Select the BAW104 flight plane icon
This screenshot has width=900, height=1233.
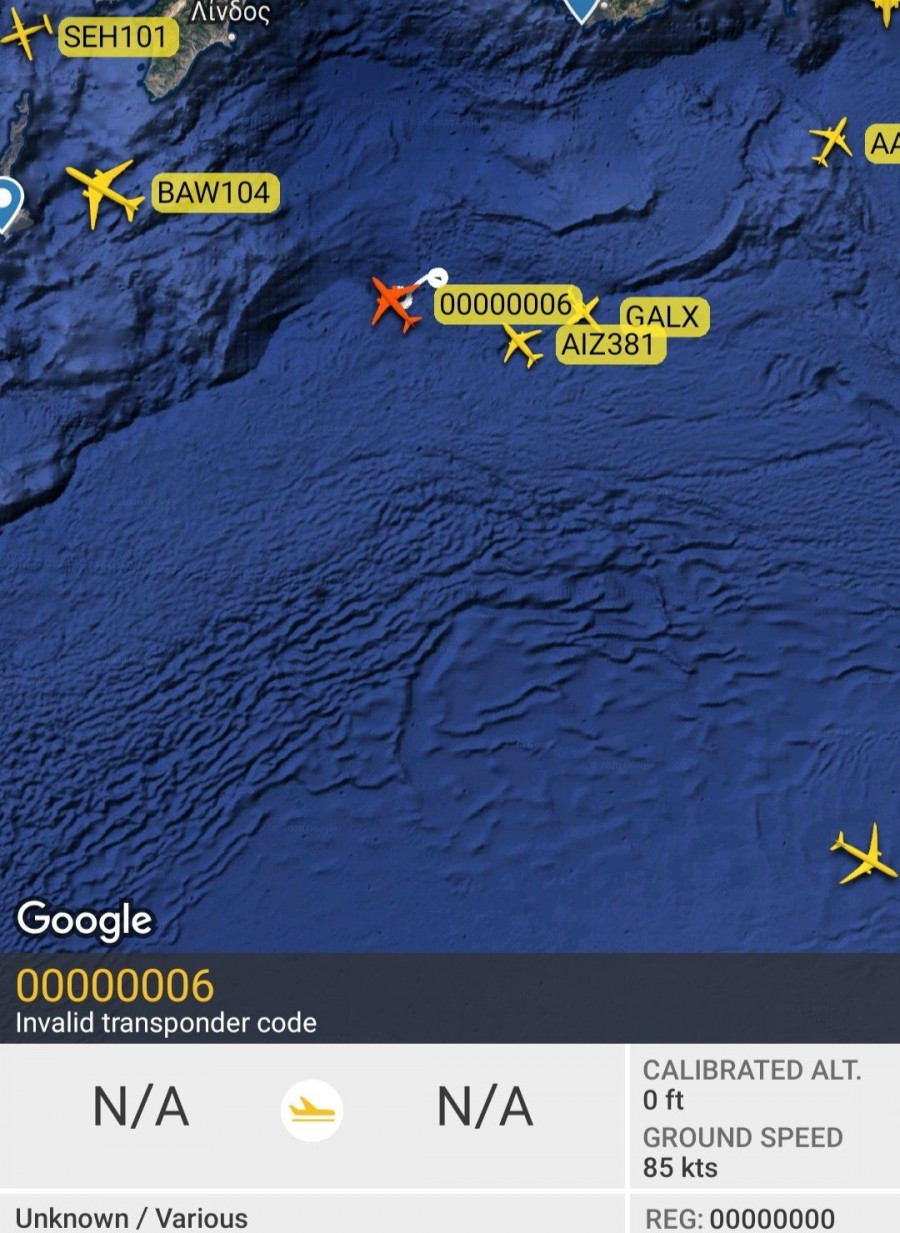pyautogui.click(x=104, y=192)
